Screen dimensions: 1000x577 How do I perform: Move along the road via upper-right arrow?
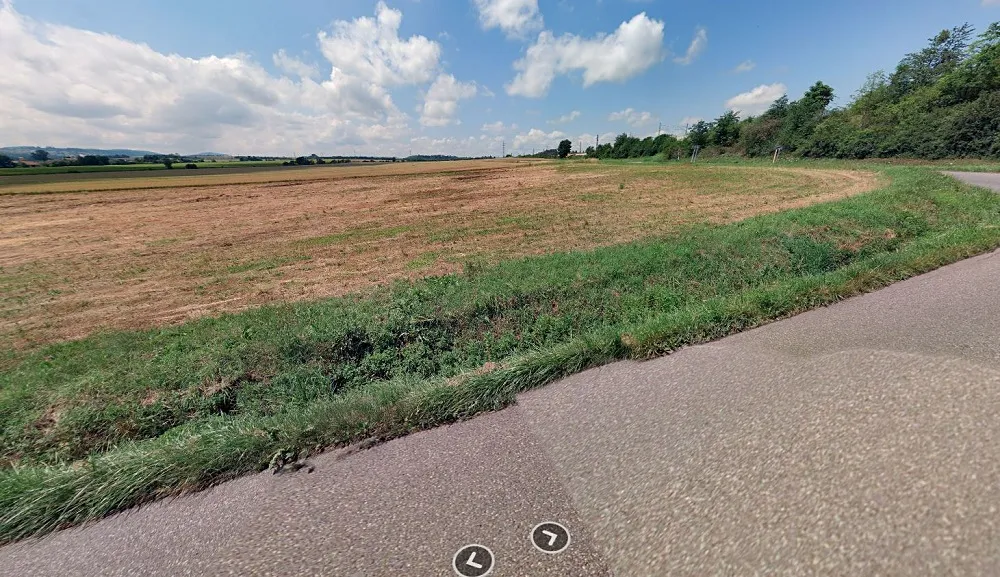pos(550,537)
